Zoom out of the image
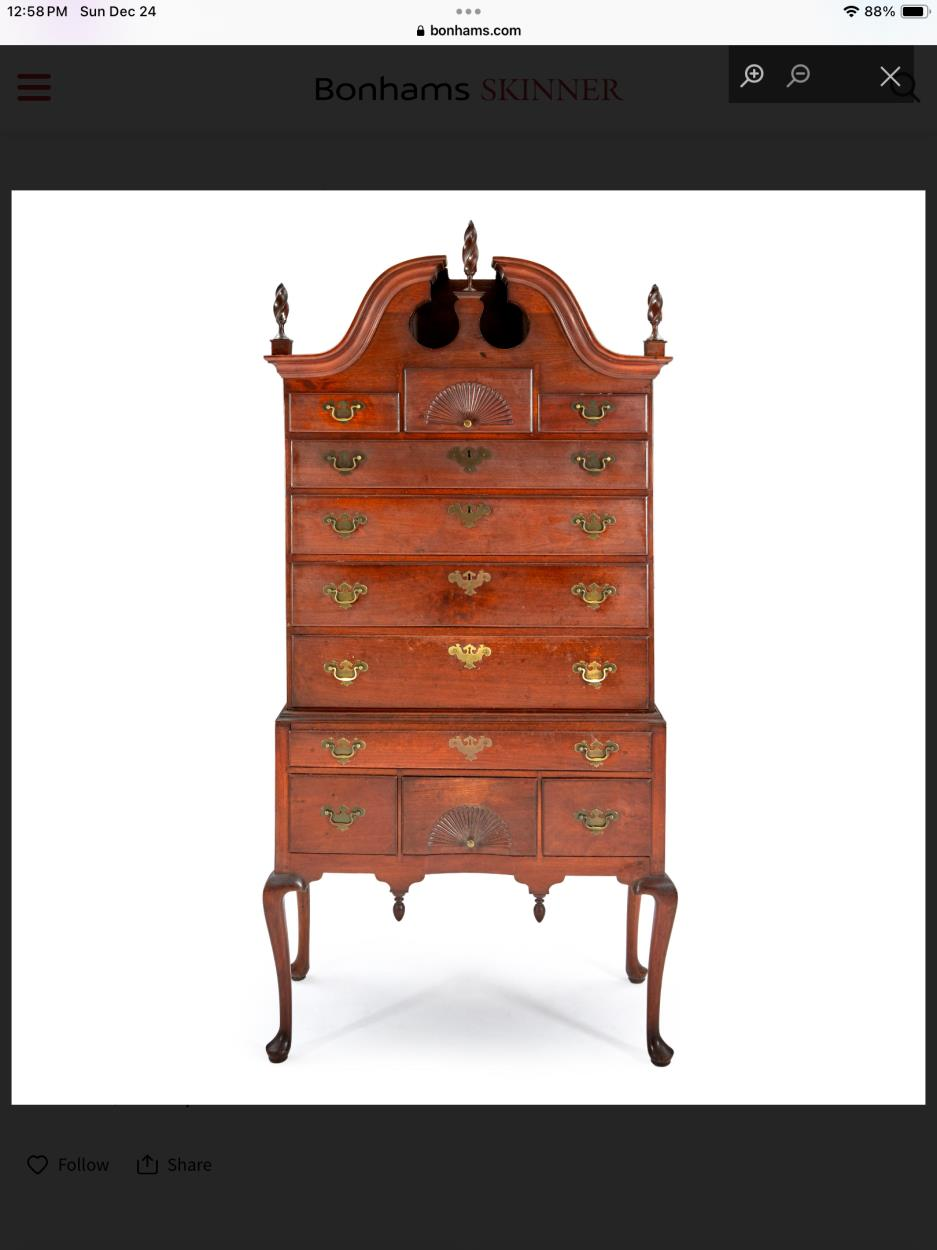 (x=798, y=75)
